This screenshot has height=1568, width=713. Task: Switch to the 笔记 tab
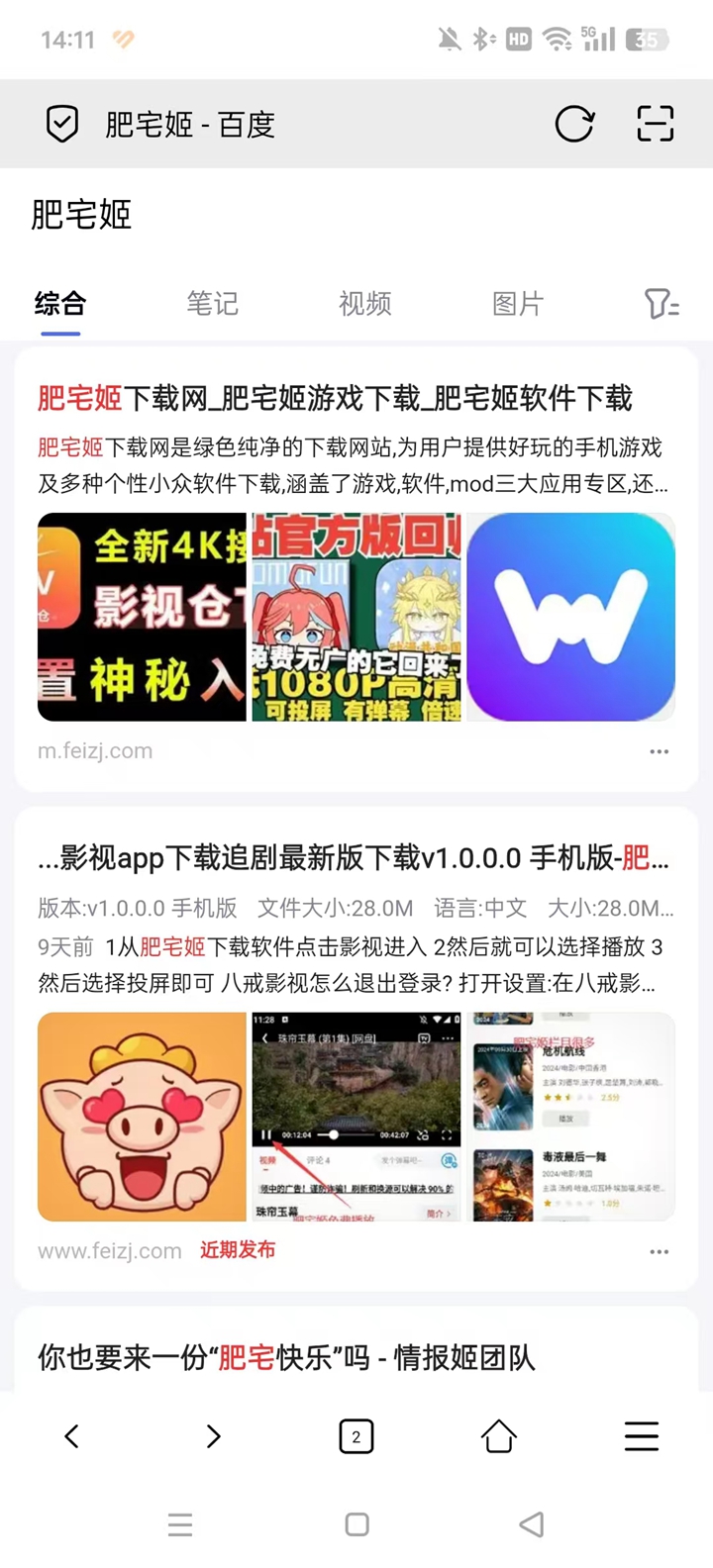click(x=213, y=303)
